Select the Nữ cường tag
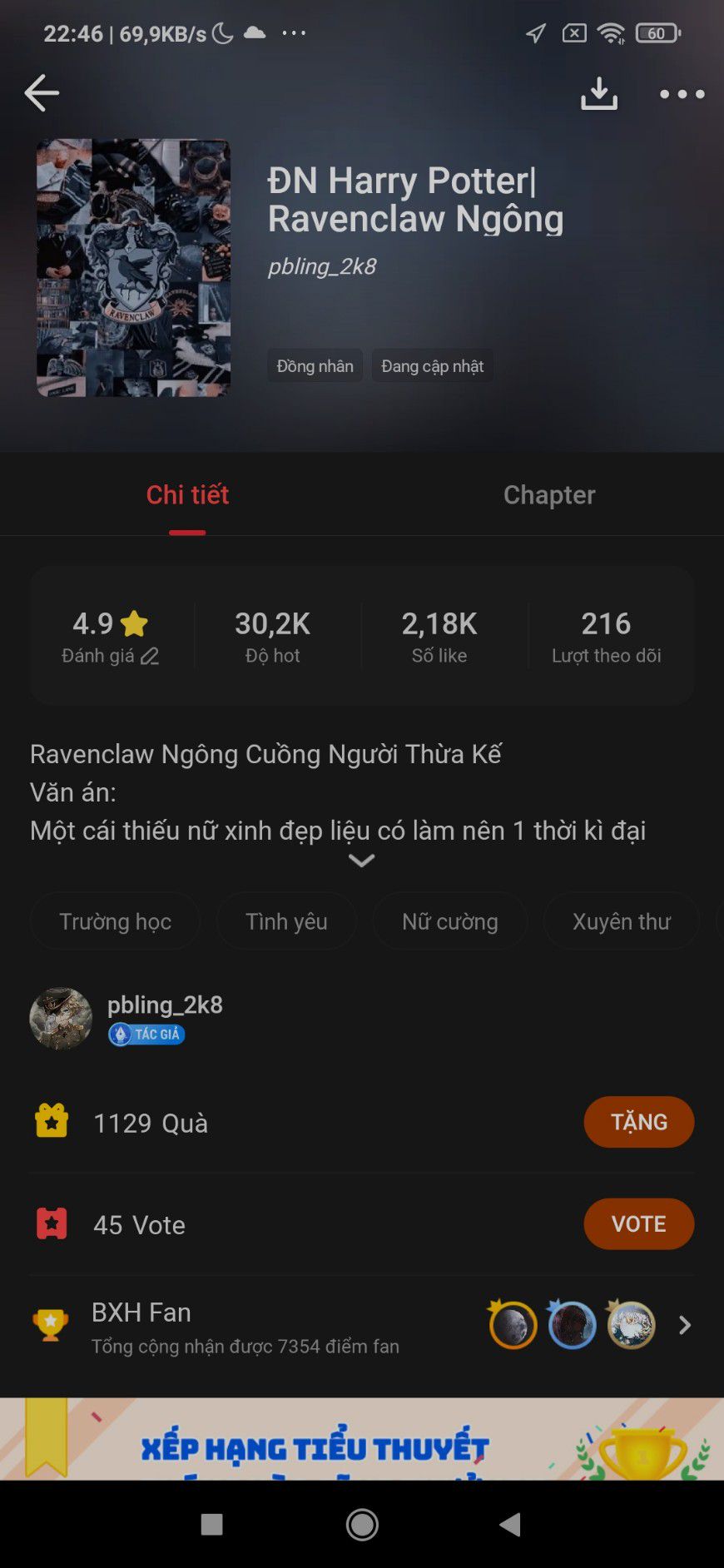The height and width of the screenshot is (1568, 724). click(x=449, y=921)
